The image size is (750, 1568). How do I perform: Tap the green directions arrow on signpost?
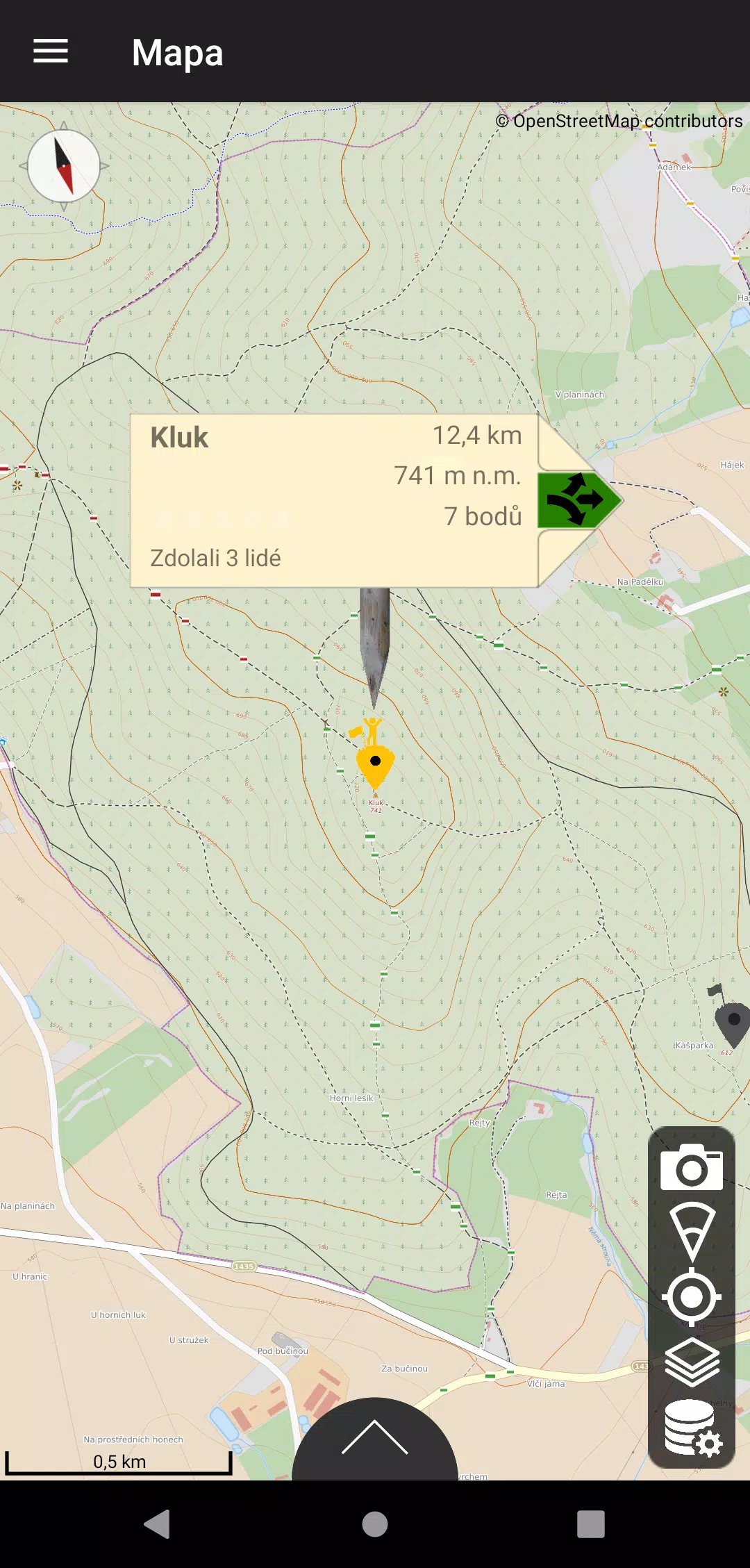pyautogui.click(x=578, y=500)
